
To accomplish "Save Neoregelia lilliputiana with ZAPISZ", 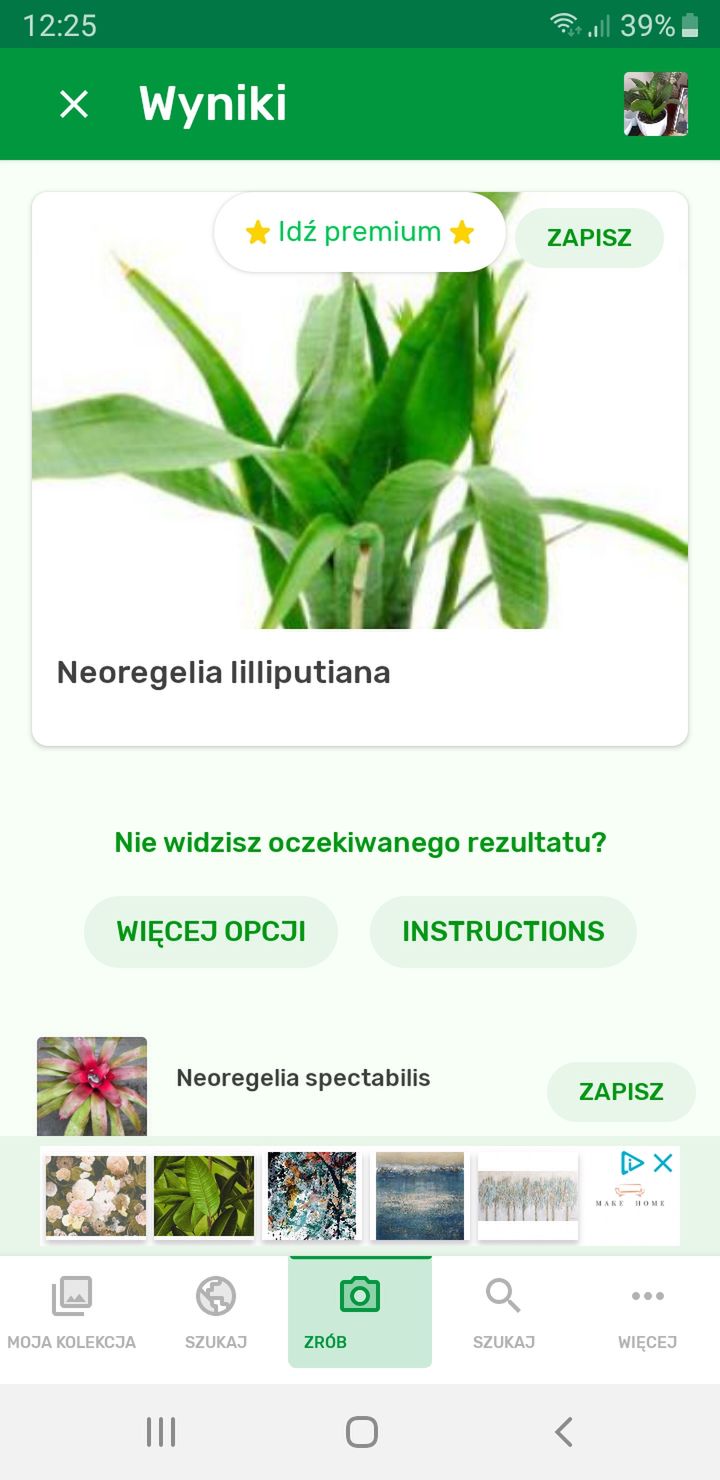I will [589, 238].
